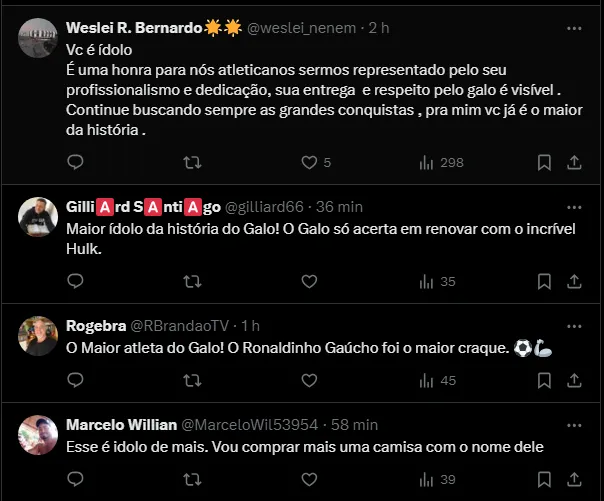
Task: Reply to Weslei R. Bernardo's post
Action: [75, 162]
